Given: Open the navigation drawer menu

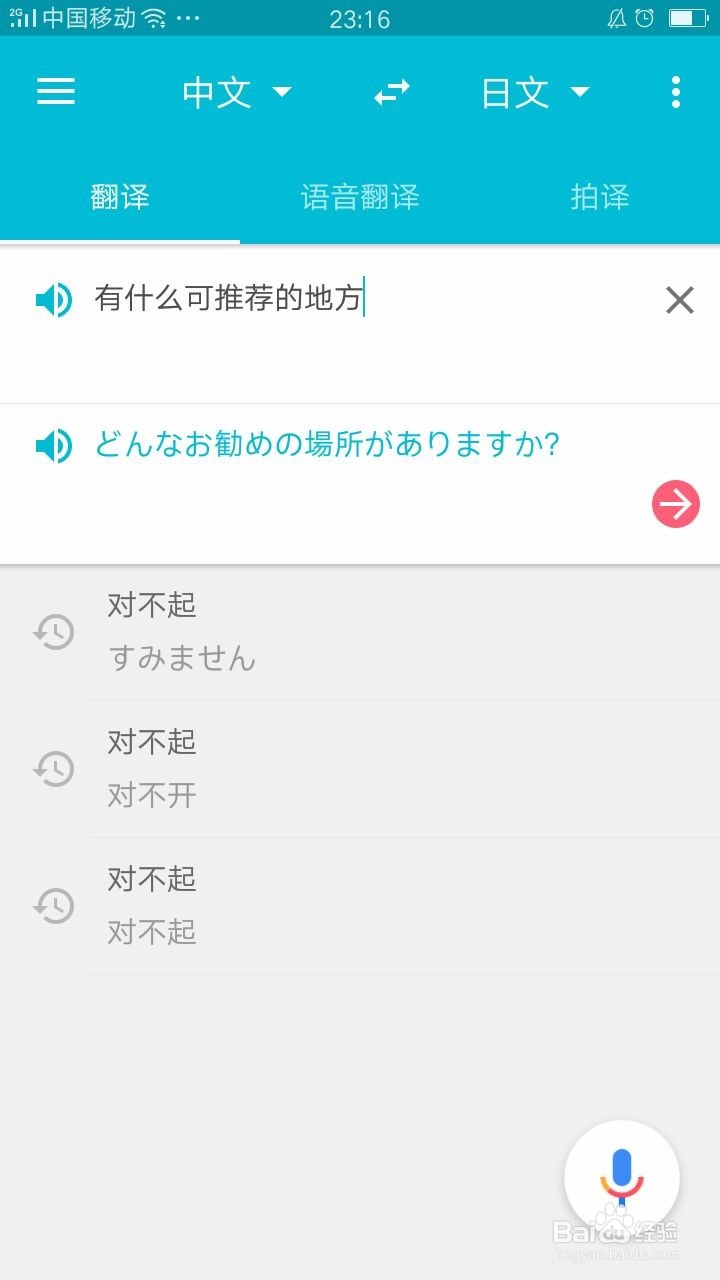Looking at the screenshot, I should point(55,92).
